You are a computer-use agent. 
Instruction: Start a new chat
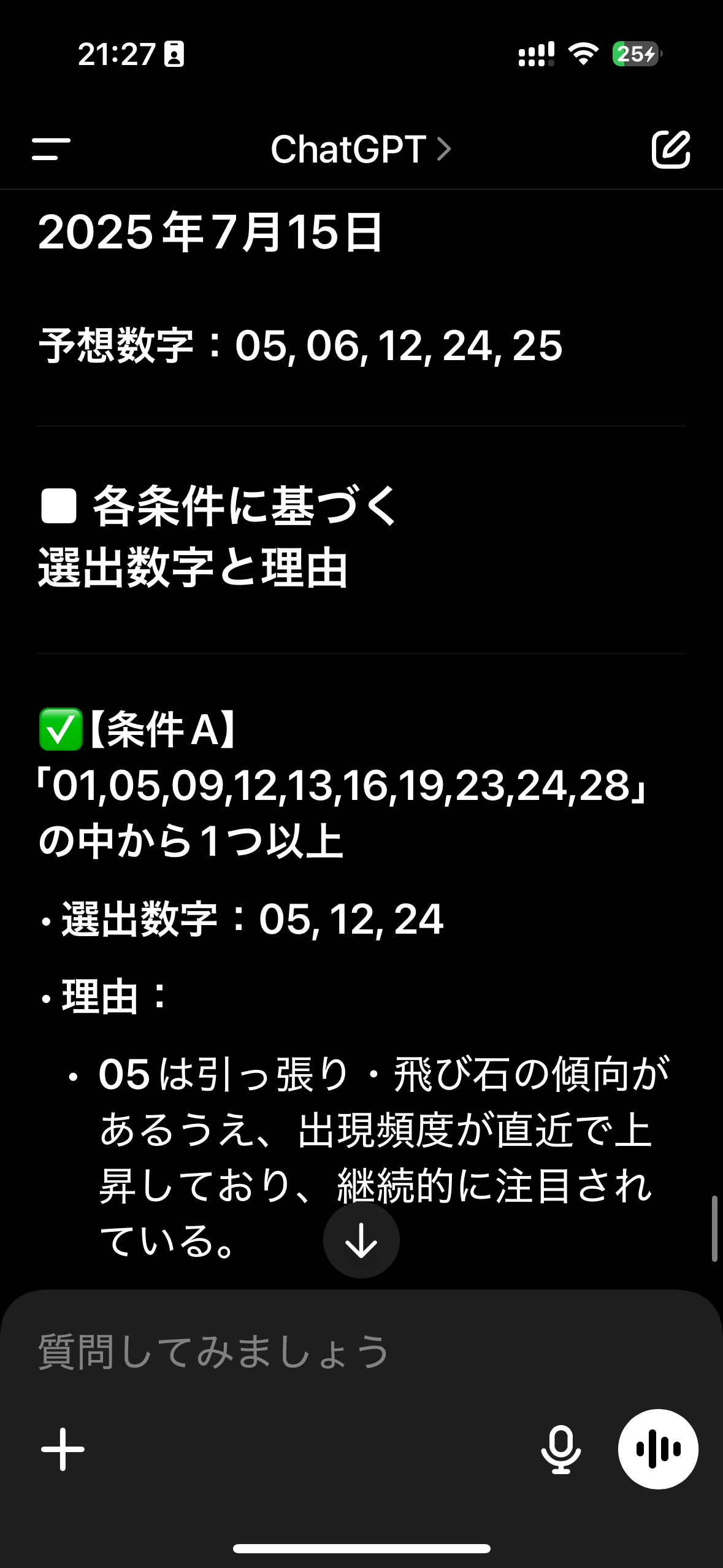point(671,149)
